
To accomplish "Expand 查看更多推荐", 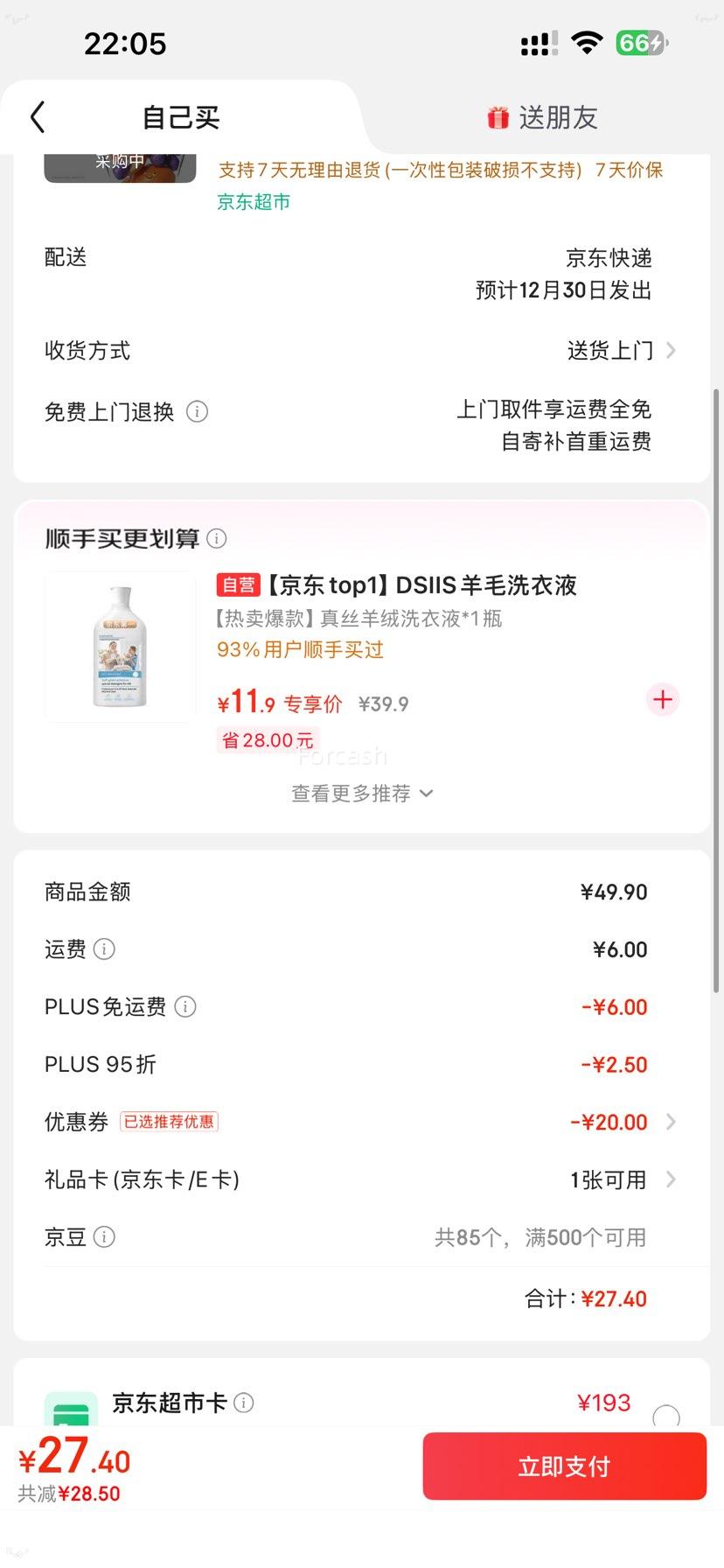I will coord(361,793).
